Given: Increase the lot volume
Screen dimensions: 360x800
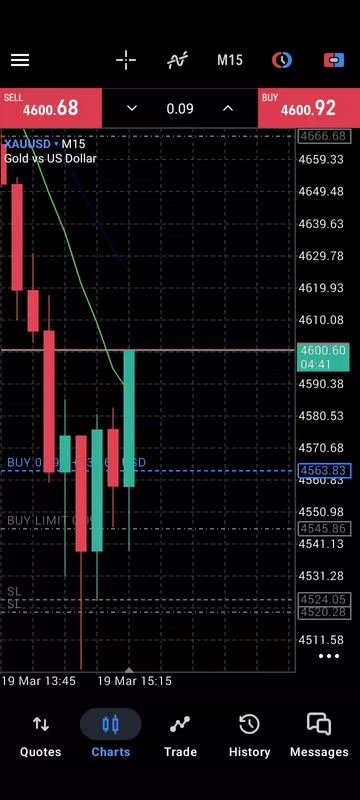Looking at the screenshot, I should [x=228, y=108].
